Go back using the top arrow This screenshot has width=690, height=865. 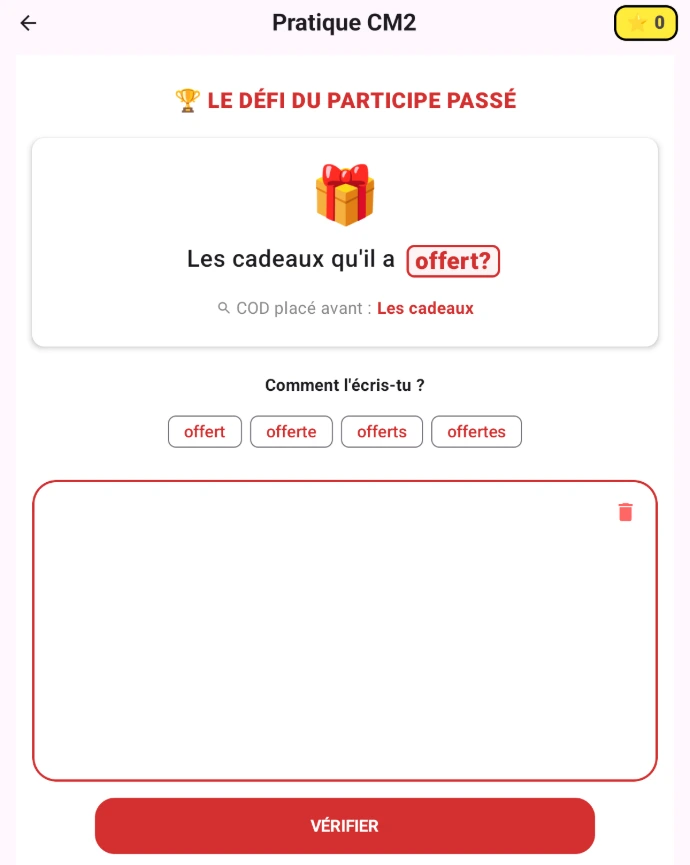[28, 23]
